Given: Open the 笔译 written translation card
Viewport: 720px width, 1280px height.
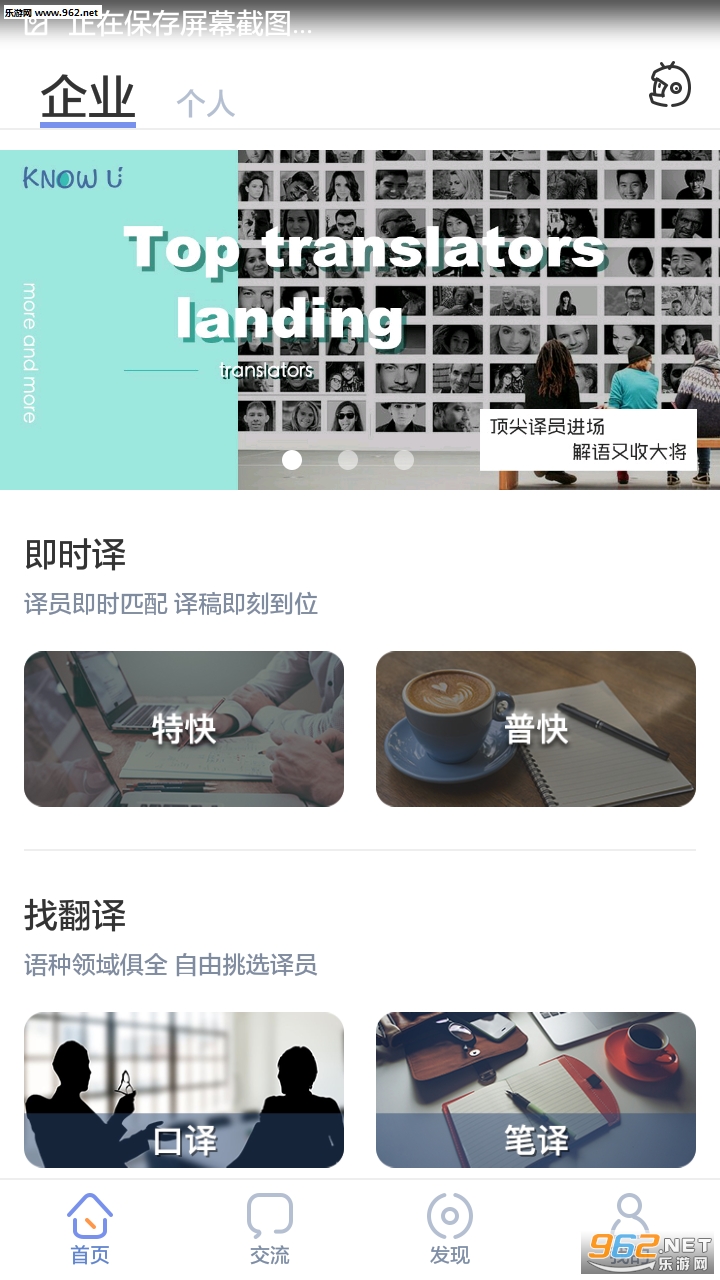Looking at the screenshot, I should coord(536,1090).
